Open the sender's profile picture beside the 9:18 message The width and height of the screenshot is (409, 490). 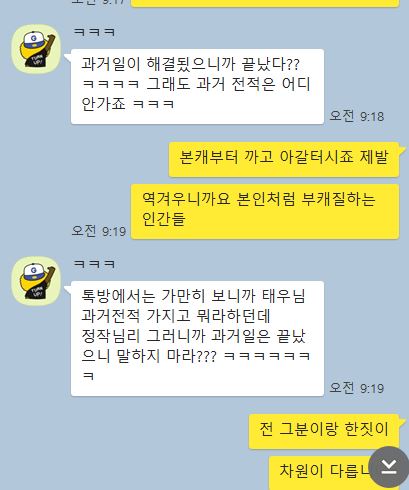pyautogui.click(x=36, y=49)
